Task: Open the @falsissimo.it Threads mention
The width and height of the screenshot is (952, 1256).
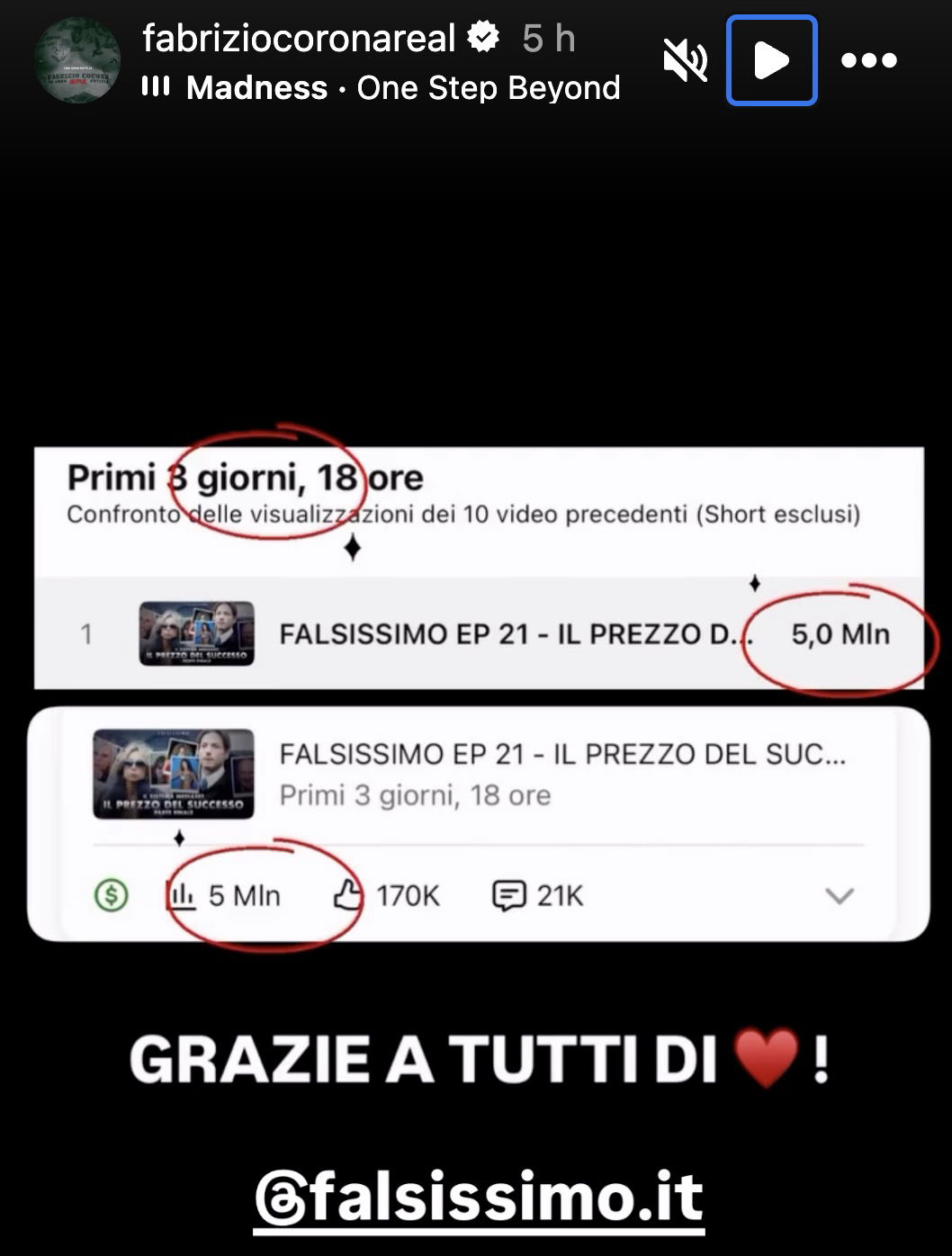Action: 479,1198
